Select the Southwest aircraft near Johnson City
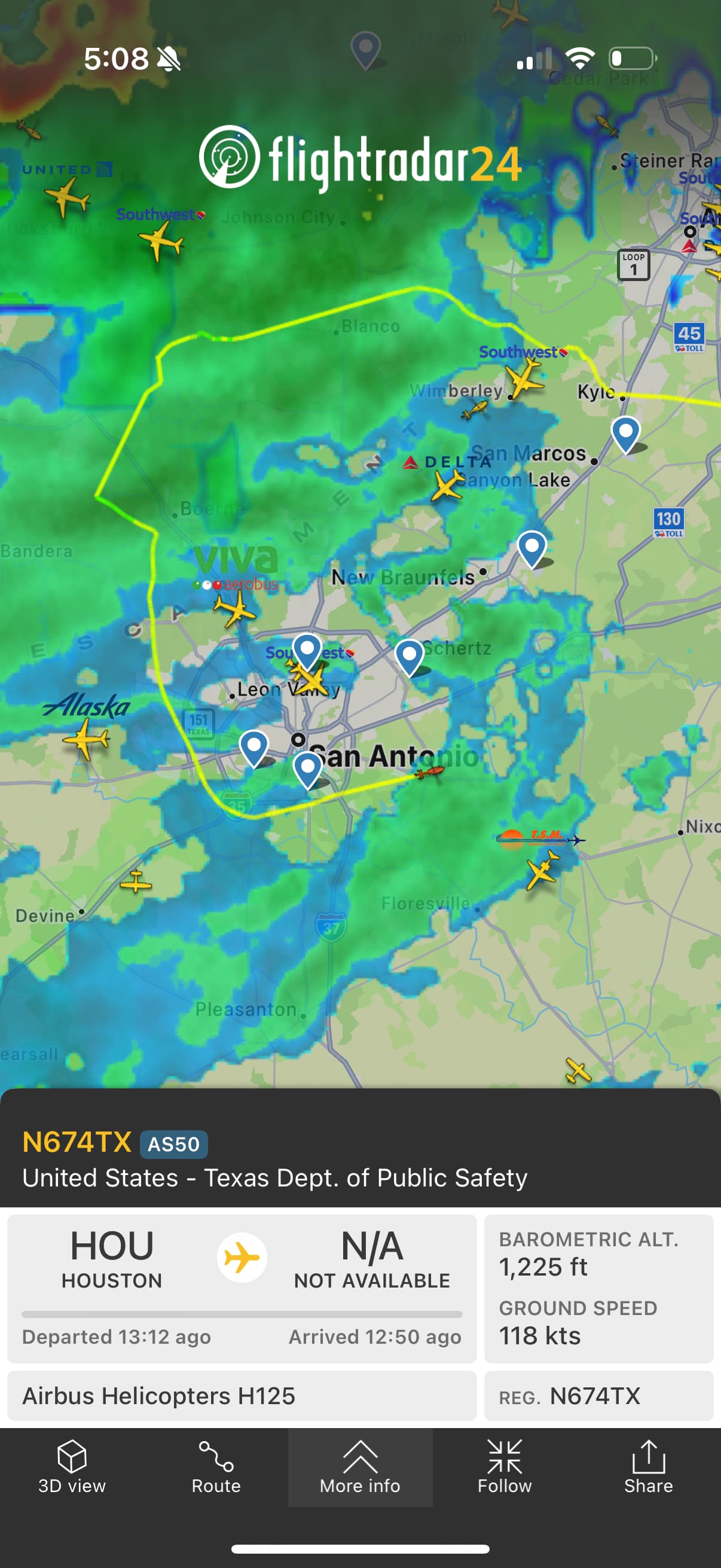Image resolution: width=721 pixels, height=1568 pixels. [161, 241]
